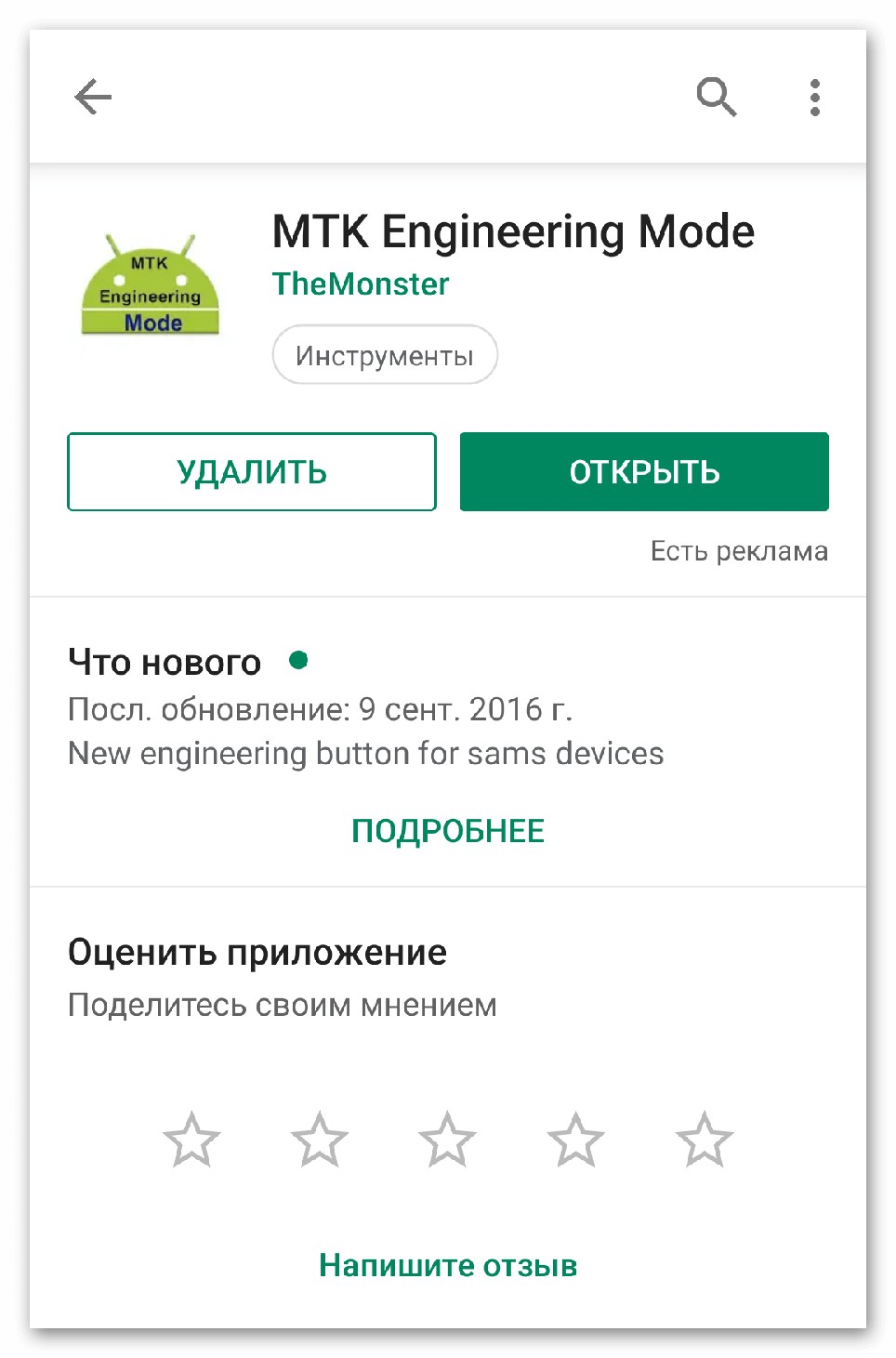The width and height of the screenshot is (896, 1358).
Task: Select the Инструменты category chip
Action: [385, 355]
